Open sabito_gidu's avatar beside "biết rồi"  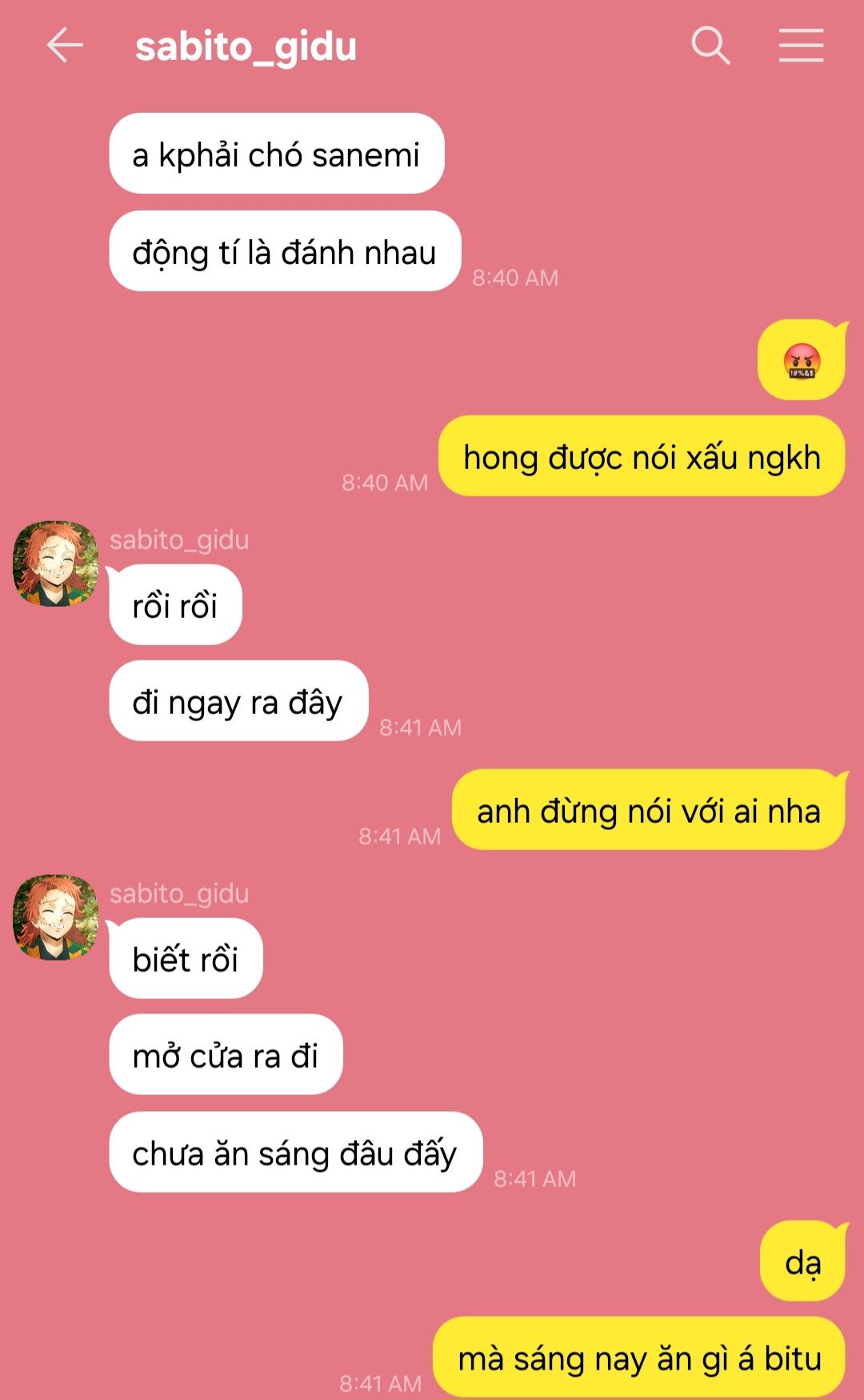click(x=55, y=917)
